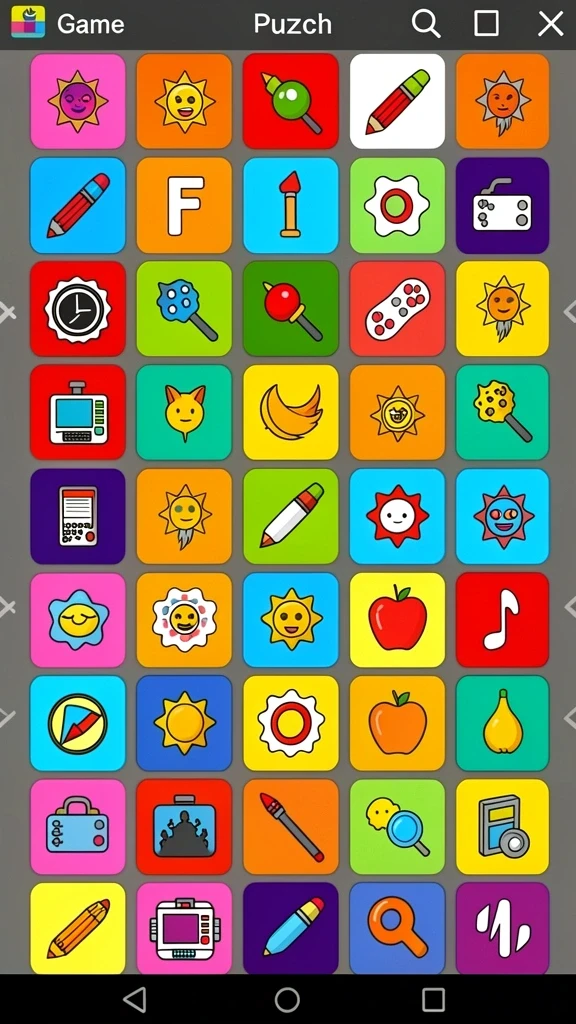
Task: Tap the cat face tile on teal
Action: (x=184, y=412)
